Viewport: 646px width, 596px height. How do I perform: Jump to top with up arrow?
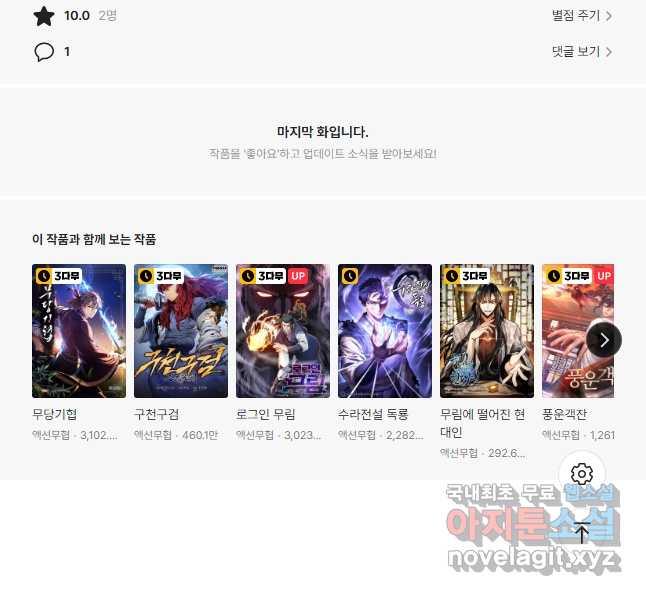point(583,533)
